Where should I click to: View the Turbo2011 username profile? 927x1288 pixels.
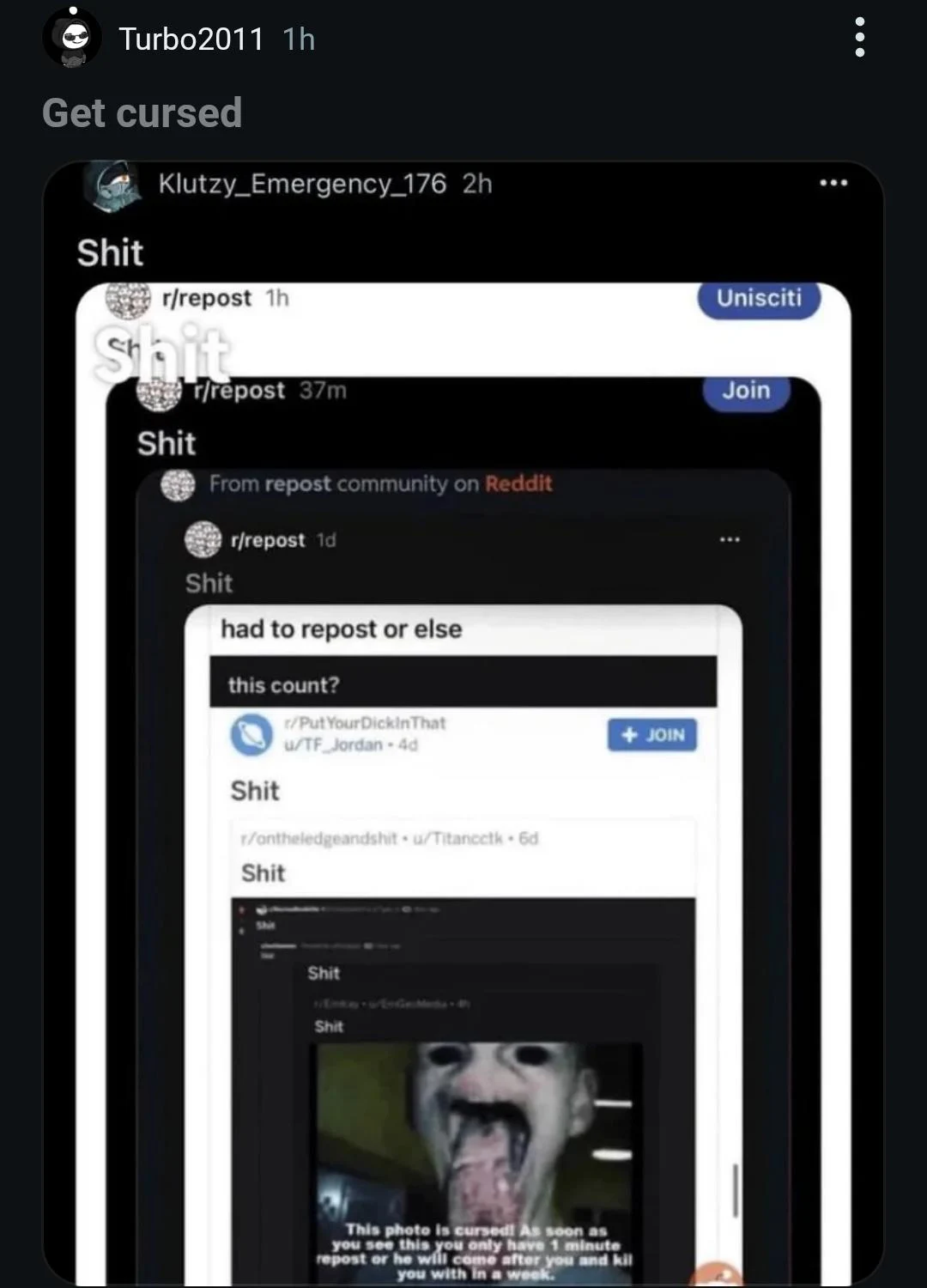click(191, 39)
